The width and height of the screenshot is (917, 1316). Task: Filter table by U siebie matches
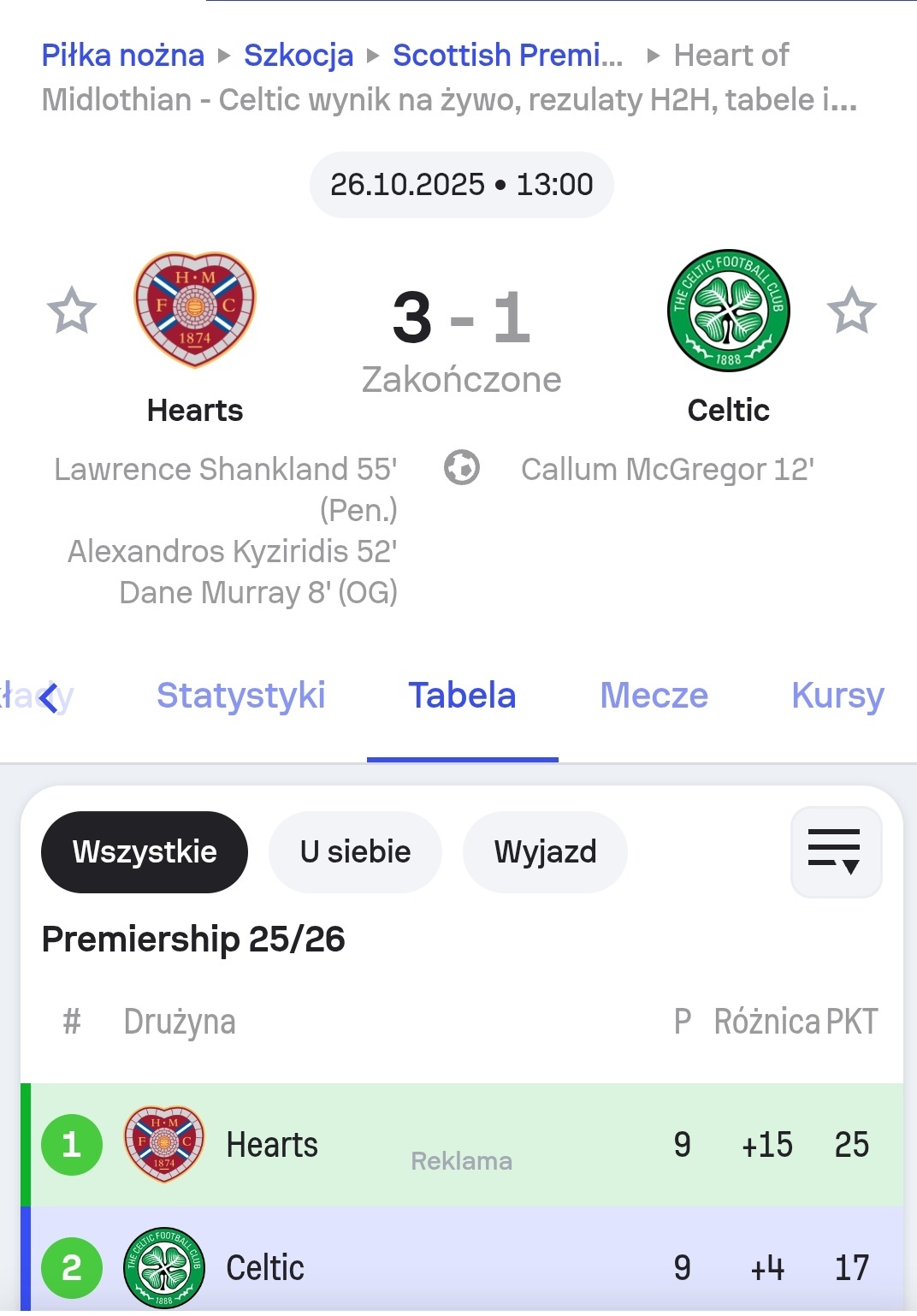(355, 852)
